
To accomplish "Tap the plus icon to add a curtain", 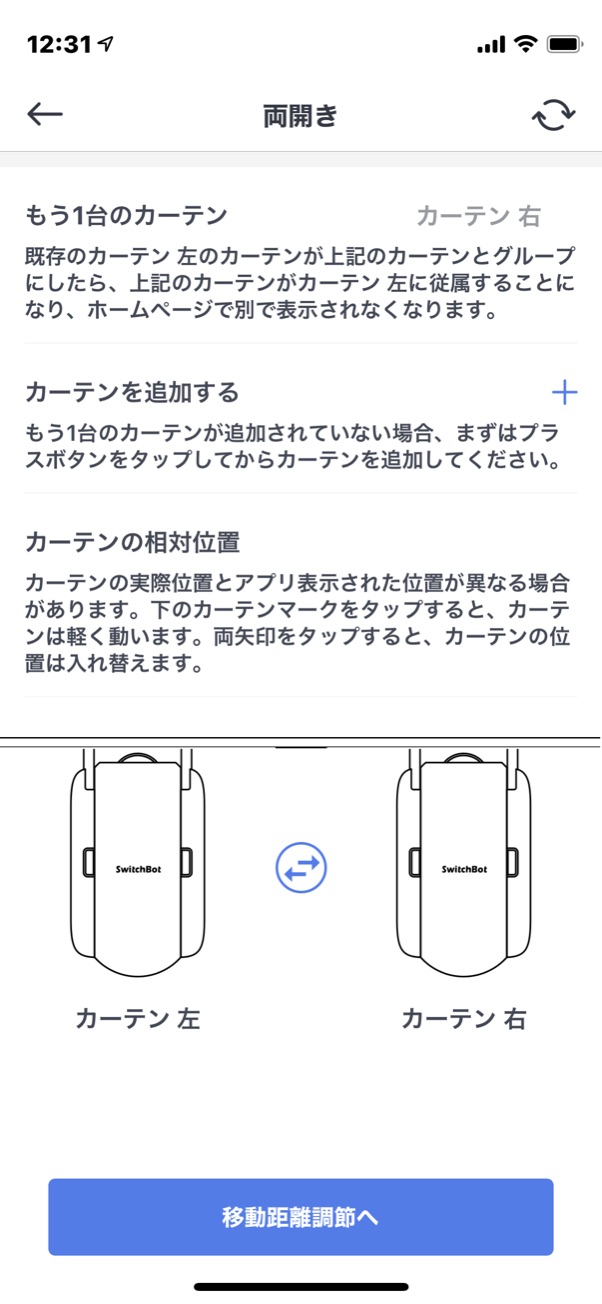I will pos(564,392).
